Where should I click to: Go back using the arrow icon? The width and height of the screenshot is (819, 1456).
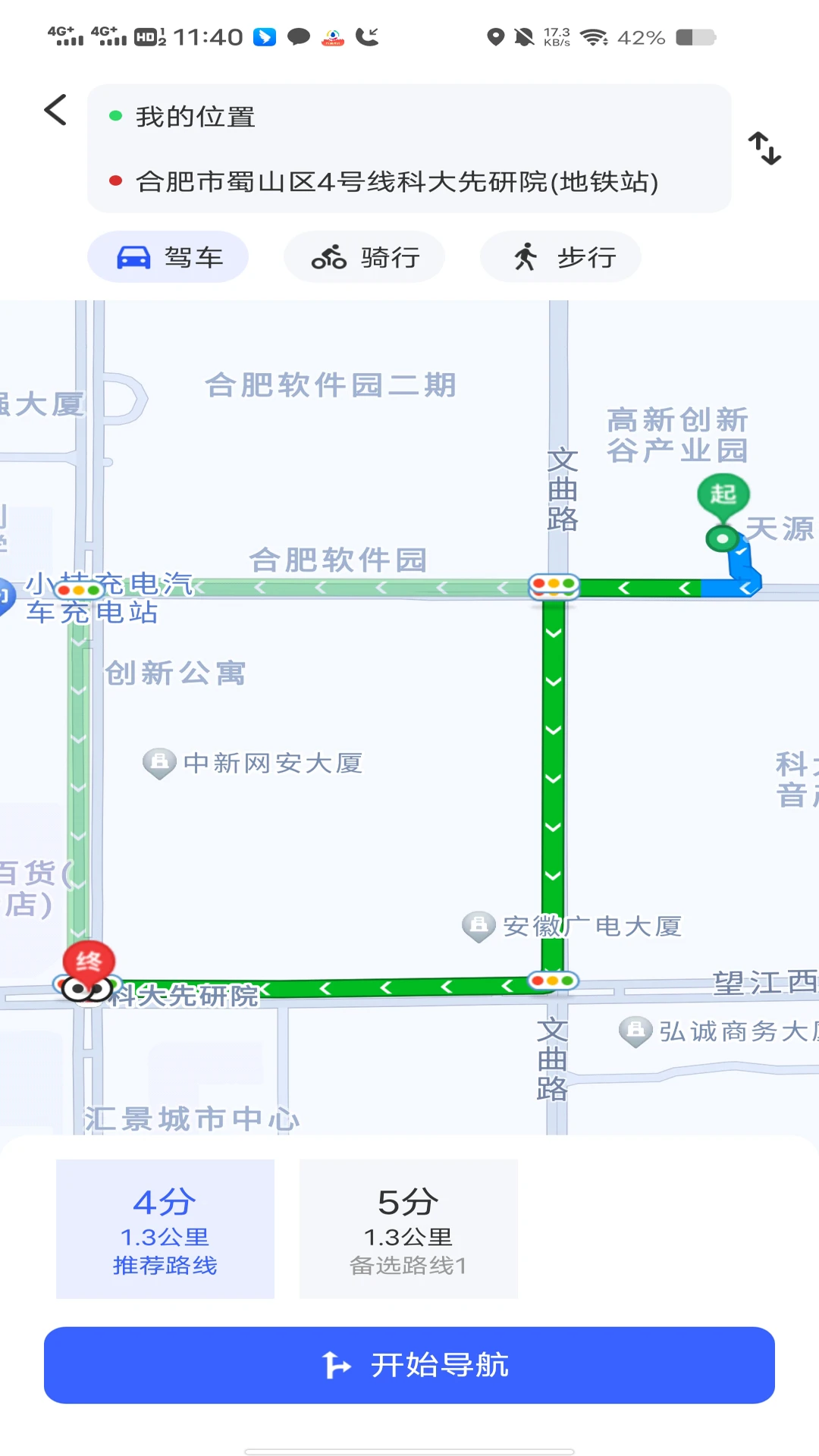(x=56, y=111)
